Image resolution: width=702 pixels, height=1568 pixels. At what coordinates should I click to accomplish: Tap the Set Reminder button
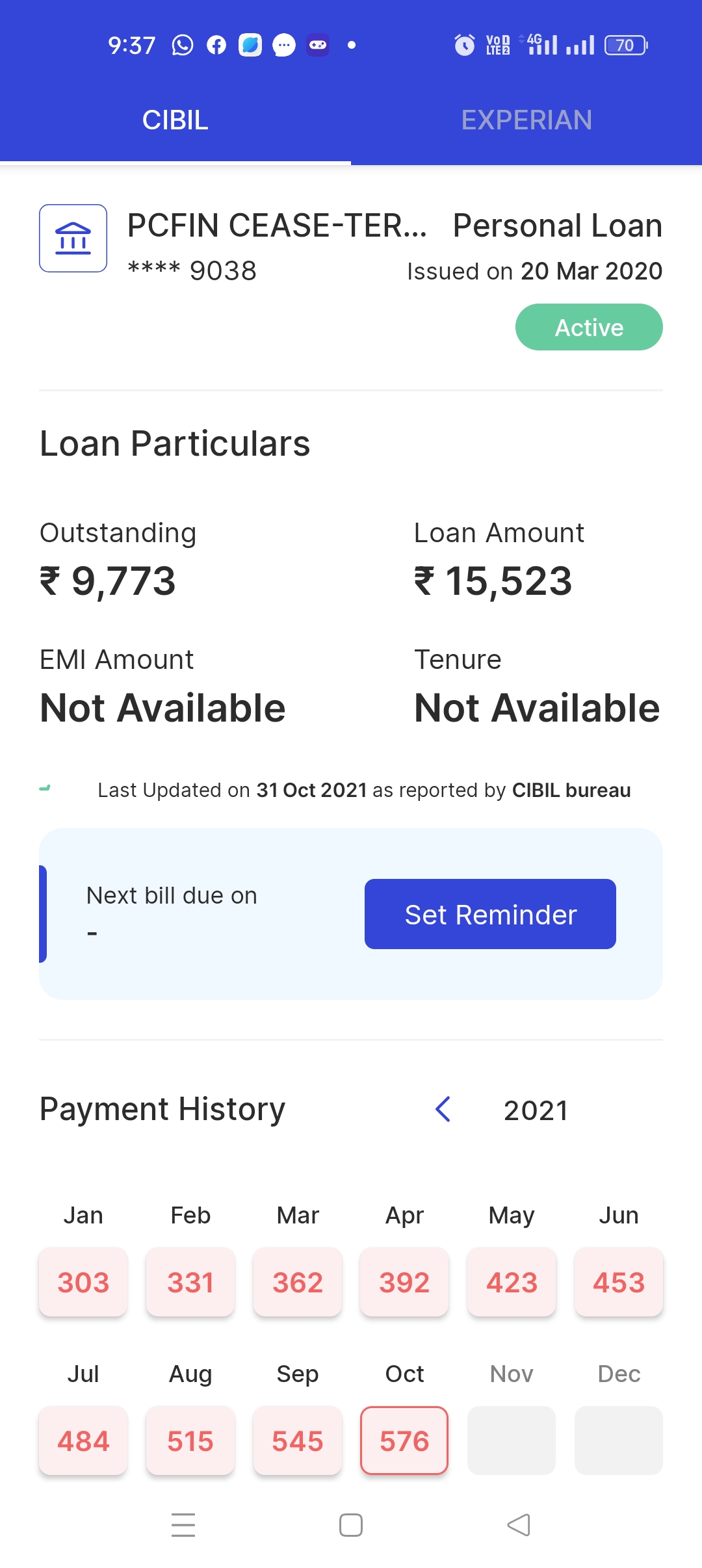490,914
